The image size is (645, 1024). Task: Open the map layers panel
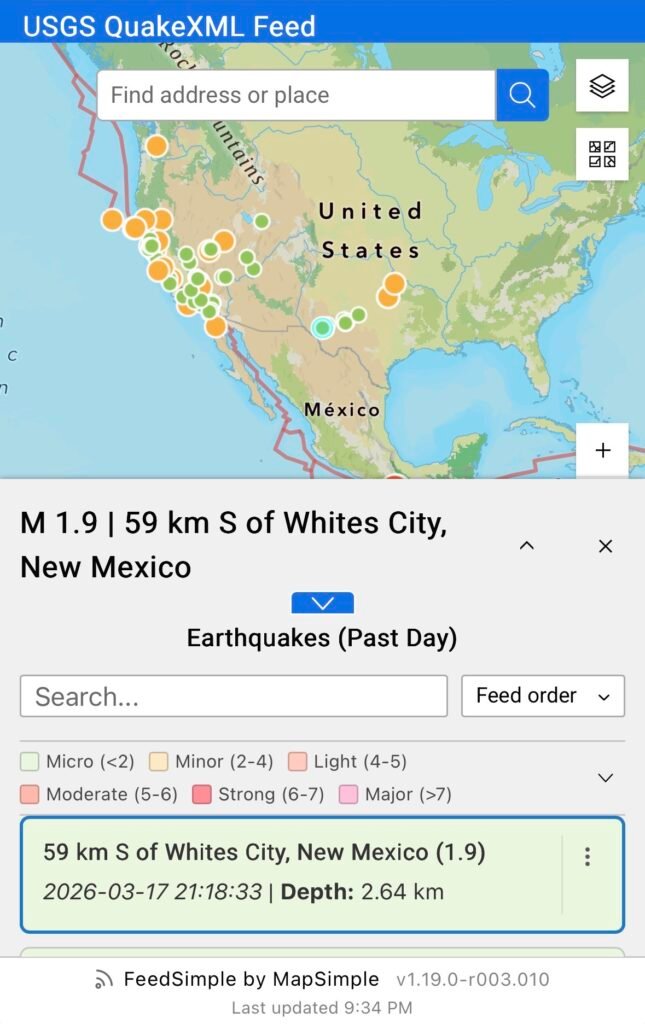[x=602, y=86]
